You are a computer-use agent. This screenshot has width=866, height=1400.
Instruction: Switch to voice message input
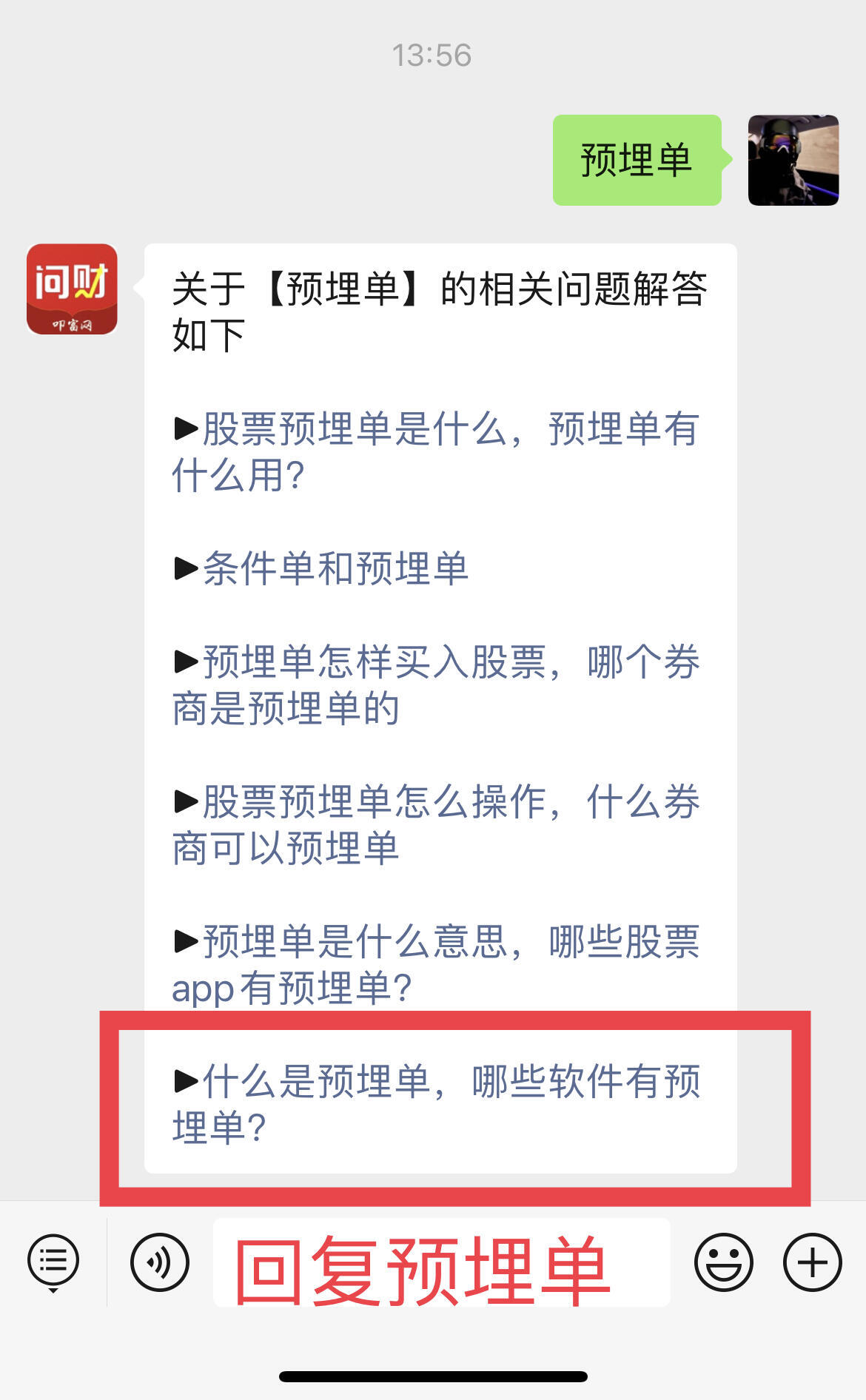coord(160,1262)
